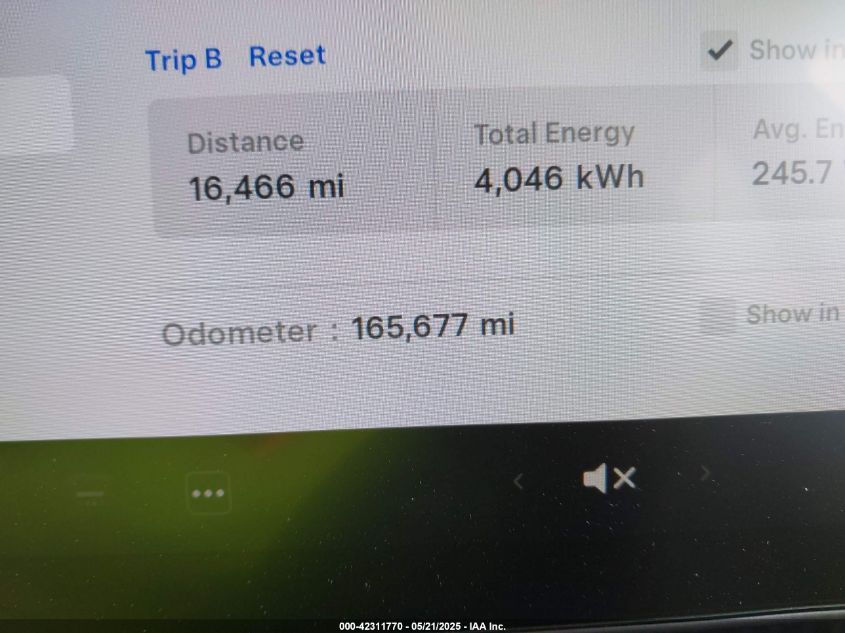845x633 pixels.
Task: Open the three-dot app launcher
Action: (208, 493)
